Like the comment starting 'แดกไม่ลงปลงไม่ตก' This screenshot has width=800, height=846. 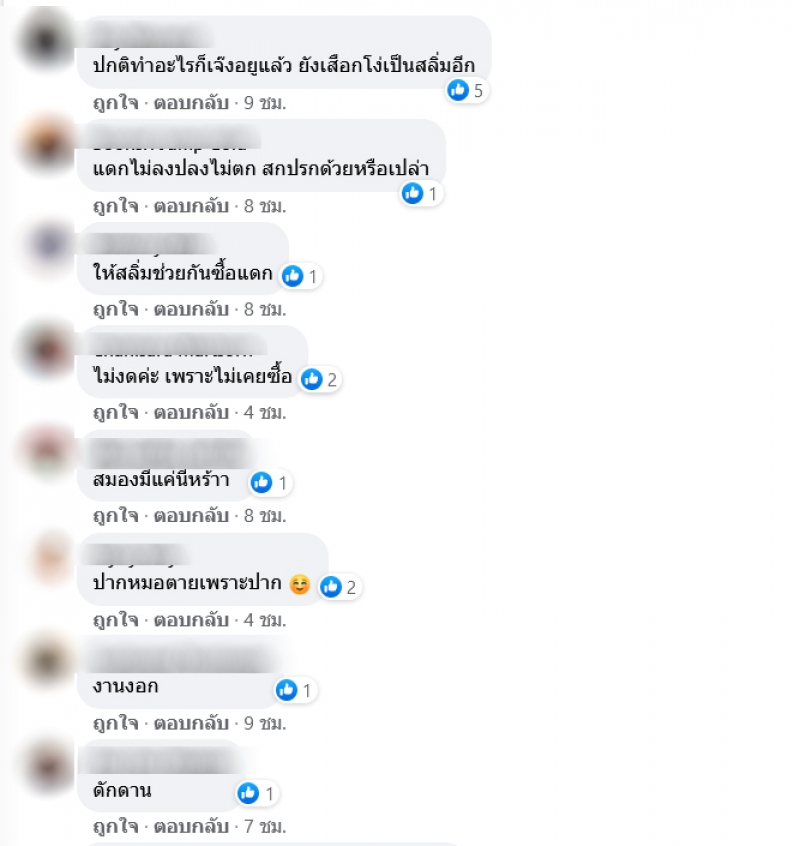click(115, 206)
